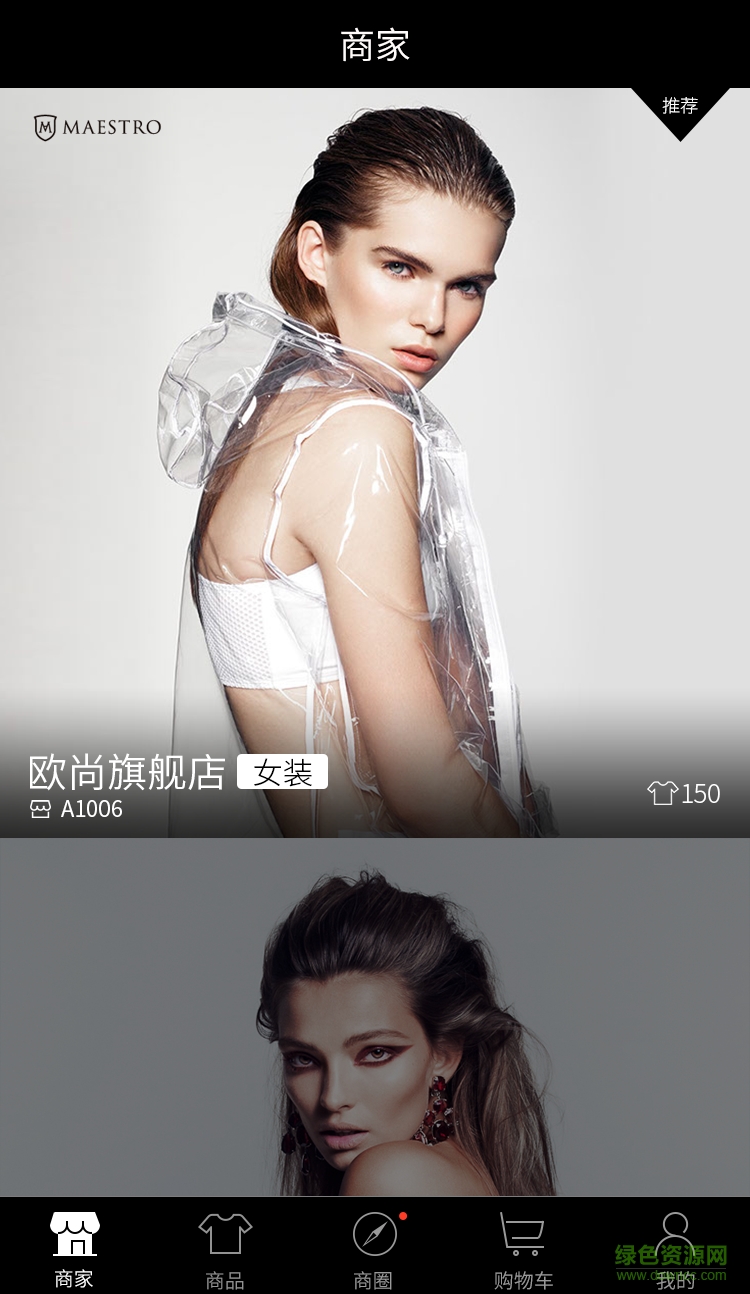Switch to the 商品 tab
The width and height of the screenshot is (750, 1294).
[225, 1247]
